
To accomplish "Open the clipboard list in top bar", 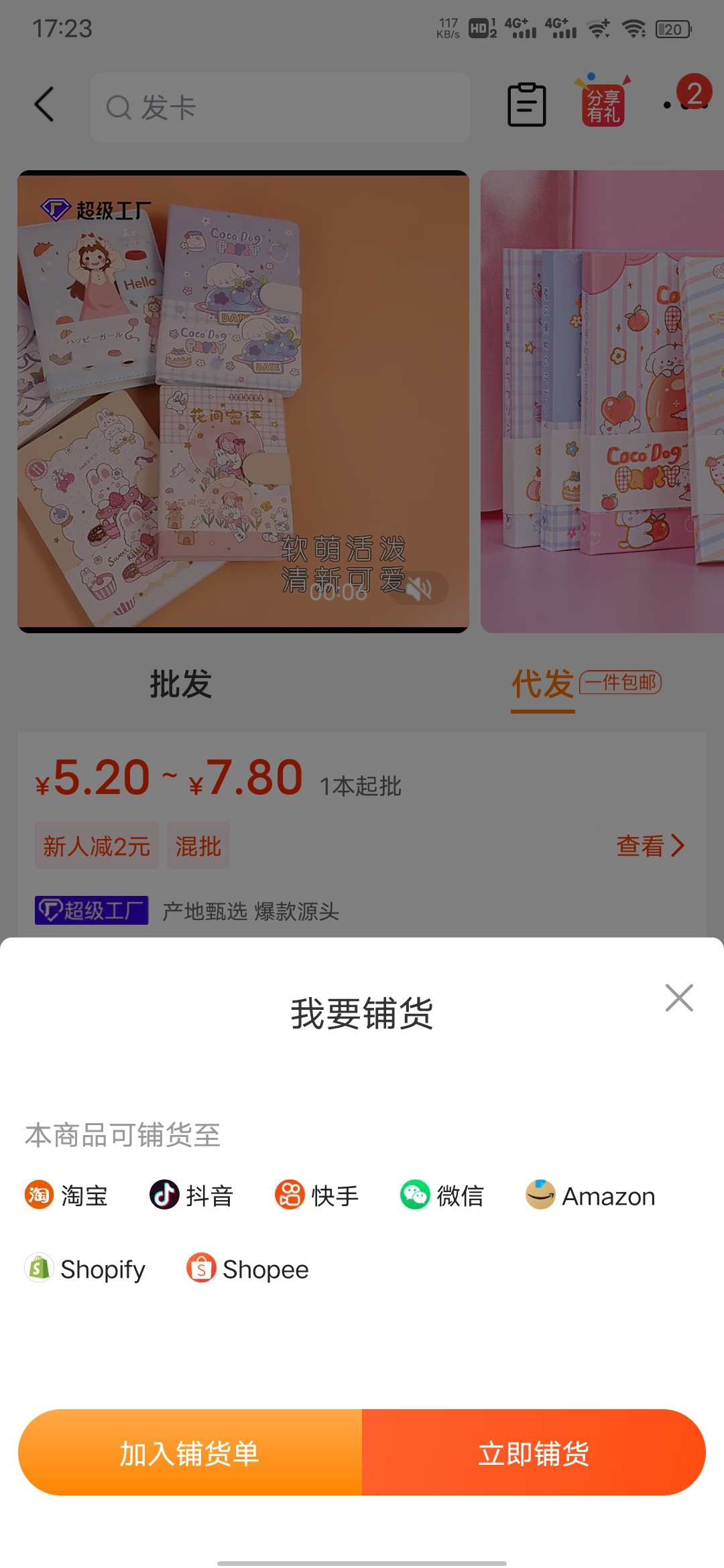I will tap(526, 105).
